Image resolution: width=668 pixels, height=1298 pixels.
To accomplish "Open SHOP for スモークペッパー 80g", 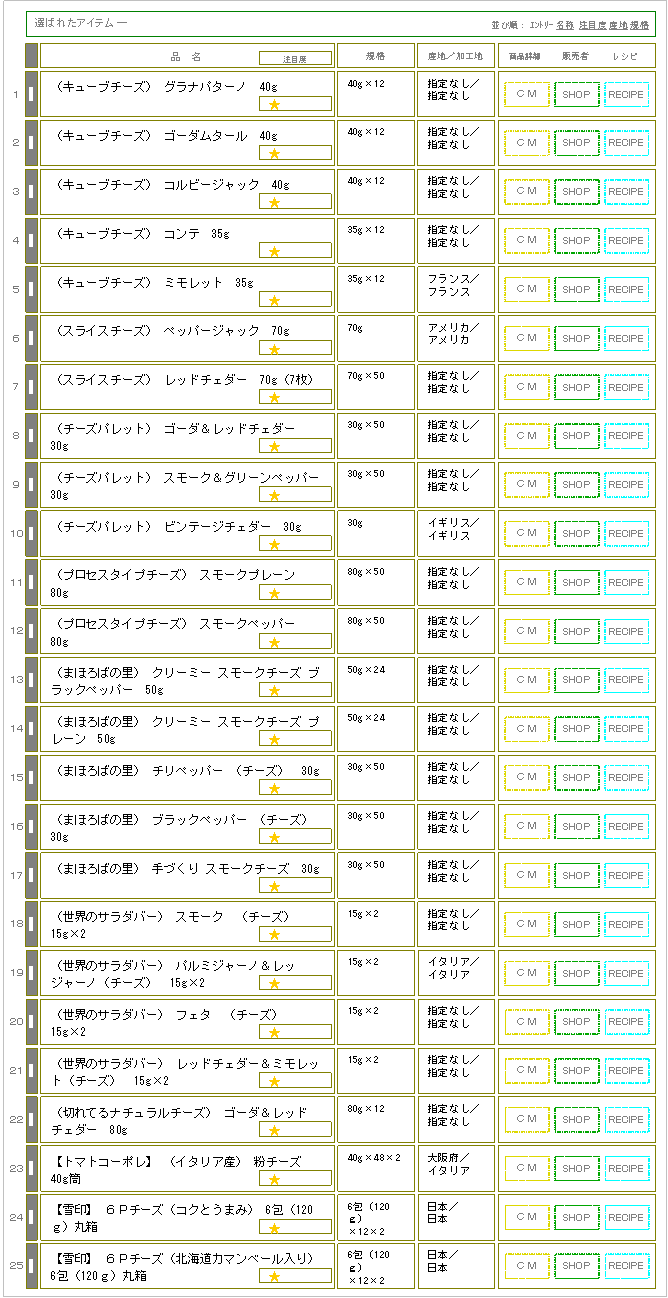I will pyautogui.click(x=577, y=631).
